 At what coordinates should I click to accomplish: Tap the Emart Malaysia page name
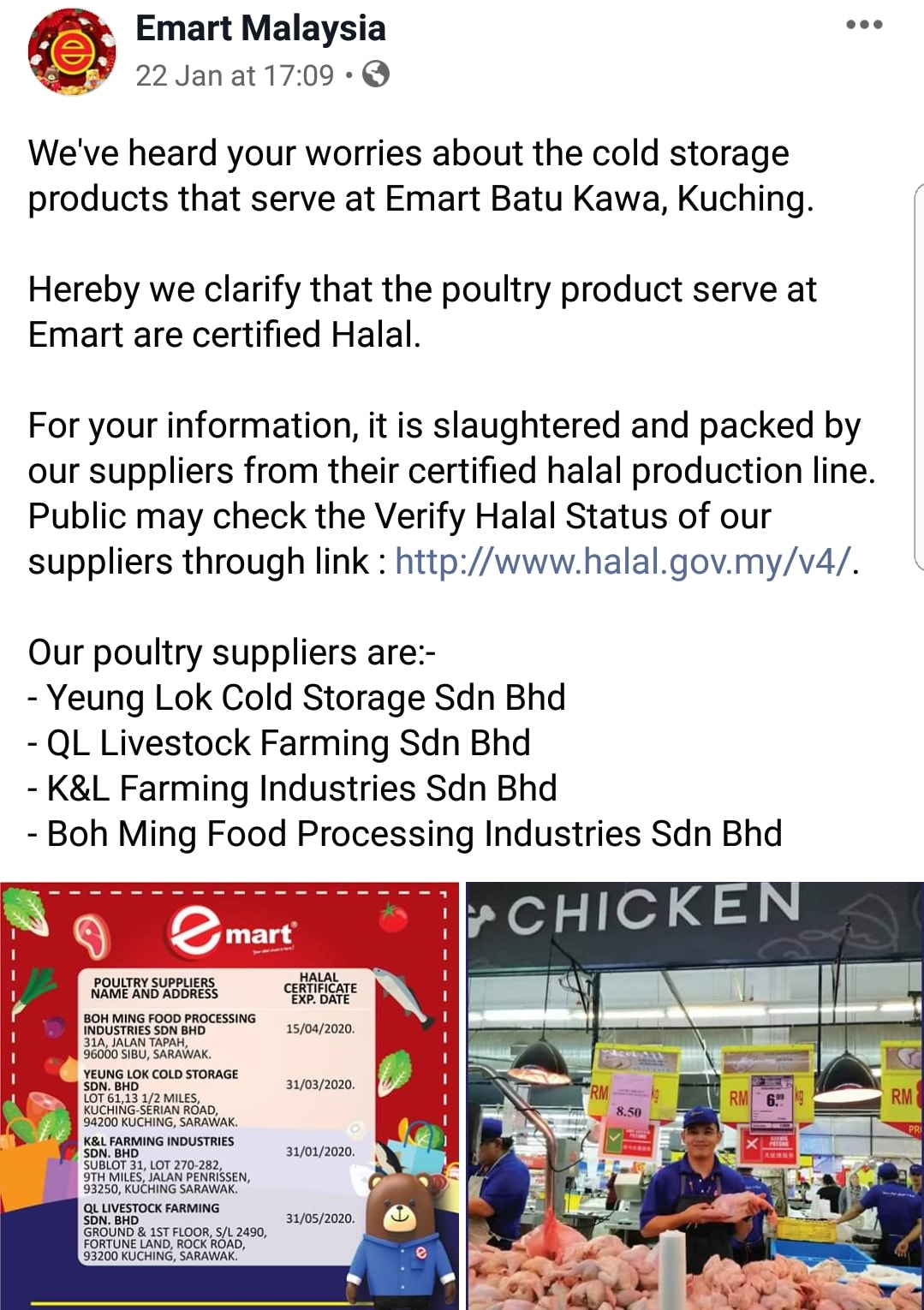(260, 28)
